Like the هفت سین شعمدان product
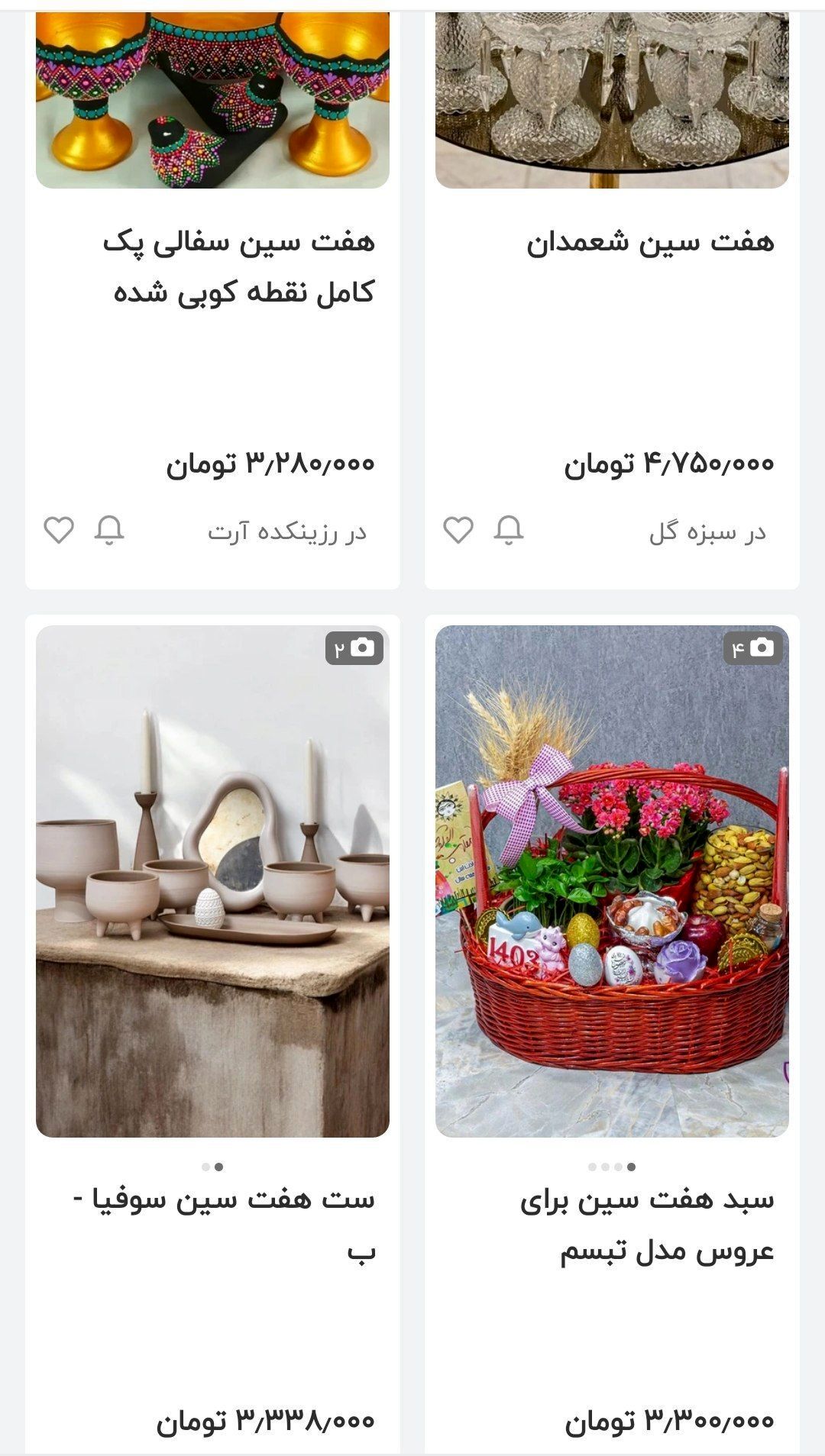This screenshot has height=1456, width=825. (x=458, y=530)
